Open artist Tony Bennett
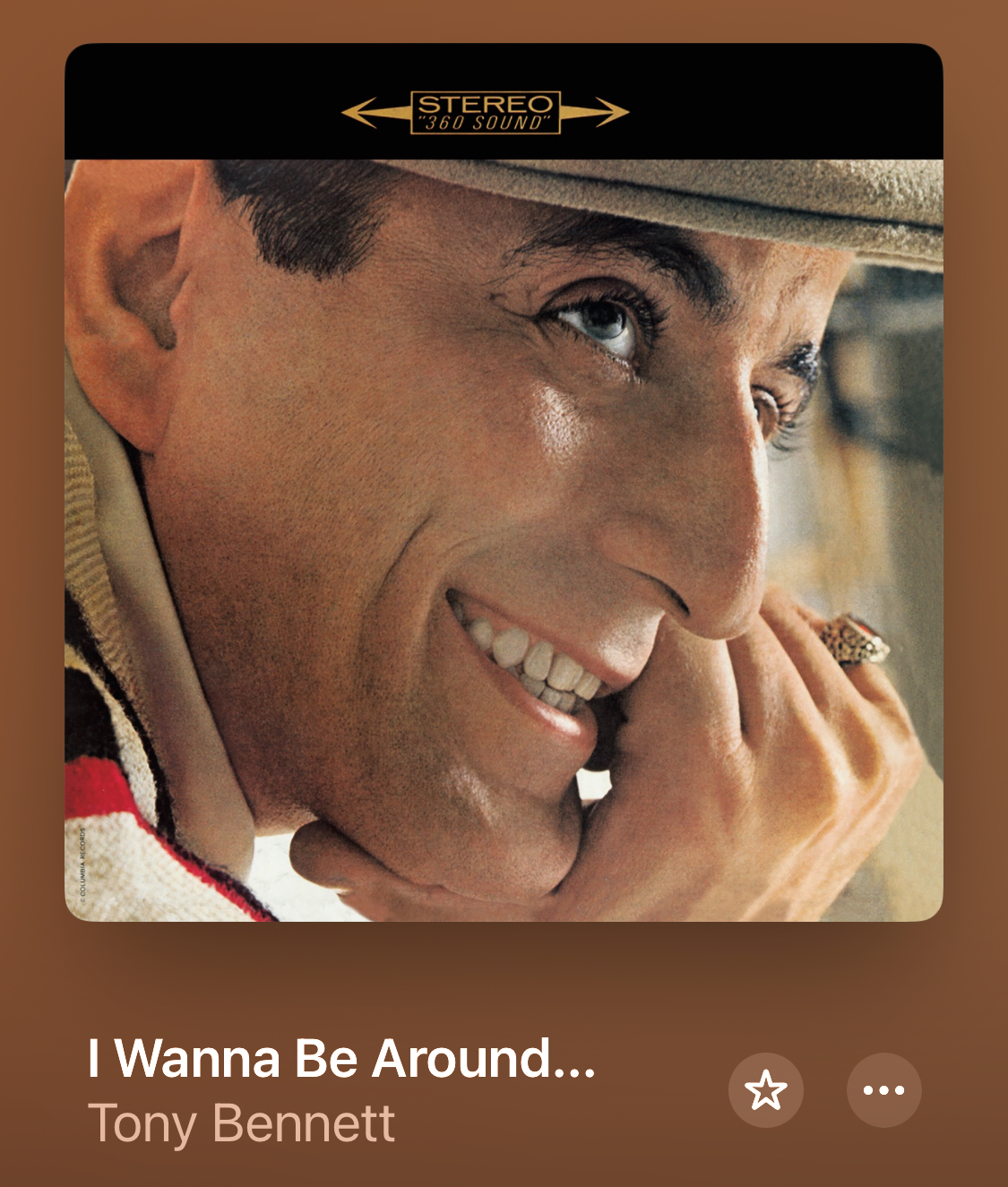Viewport: 1008px width, 1187px height. (241, 1122)
